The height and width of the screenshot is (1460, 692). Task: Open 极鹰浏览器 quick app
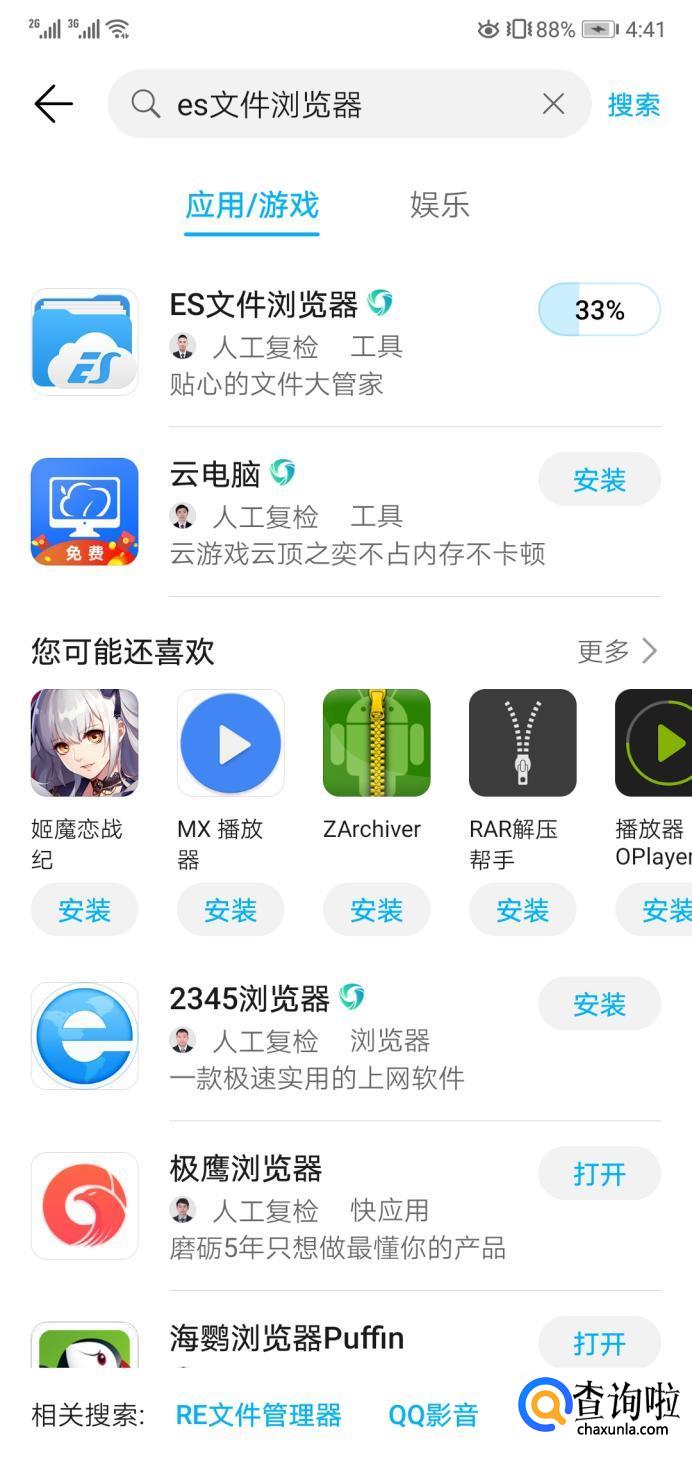tap(599, 1174)
